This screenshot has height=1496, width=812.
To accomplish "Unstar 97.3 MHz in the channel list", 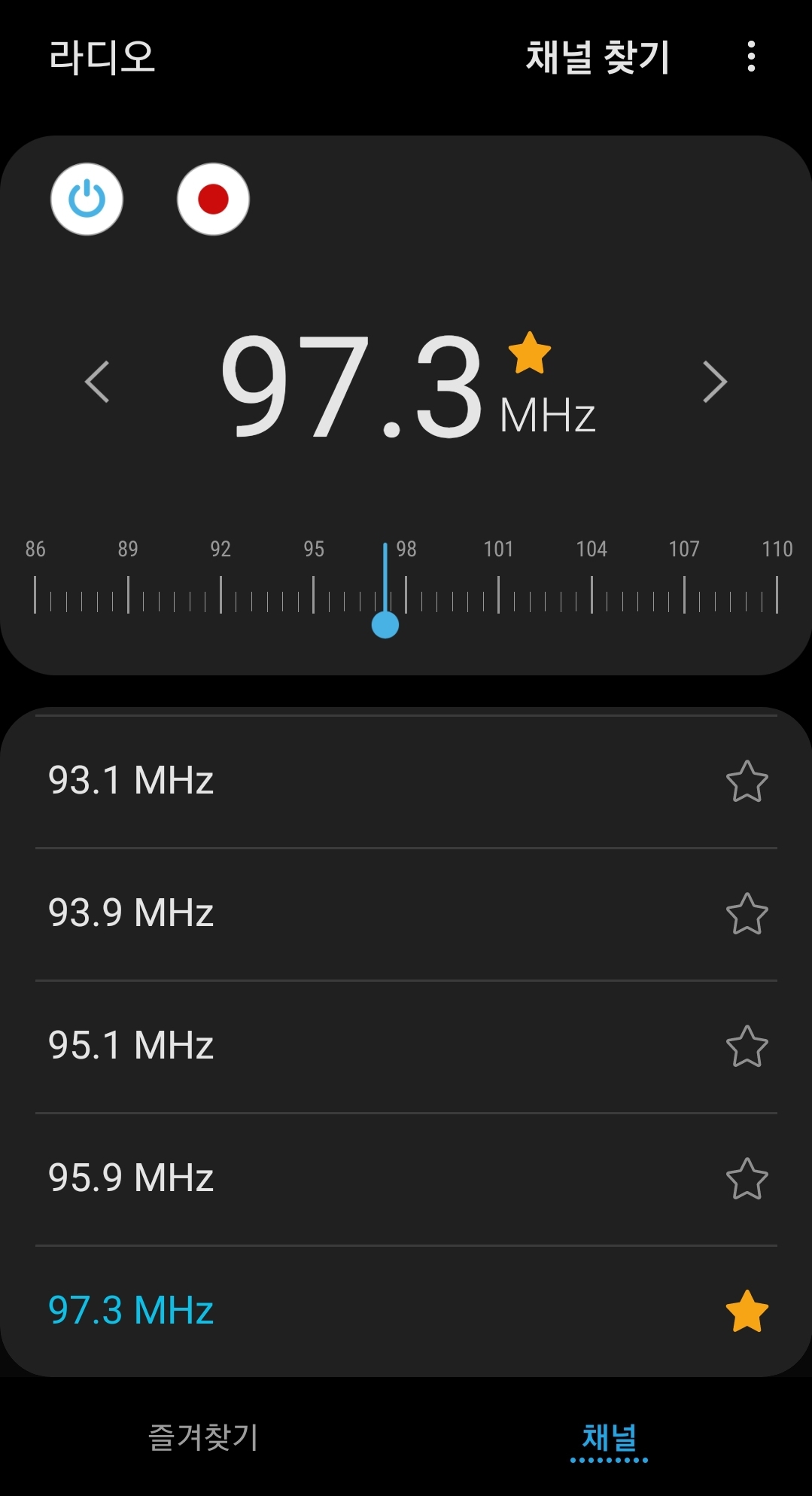I will pos(747,1311).
